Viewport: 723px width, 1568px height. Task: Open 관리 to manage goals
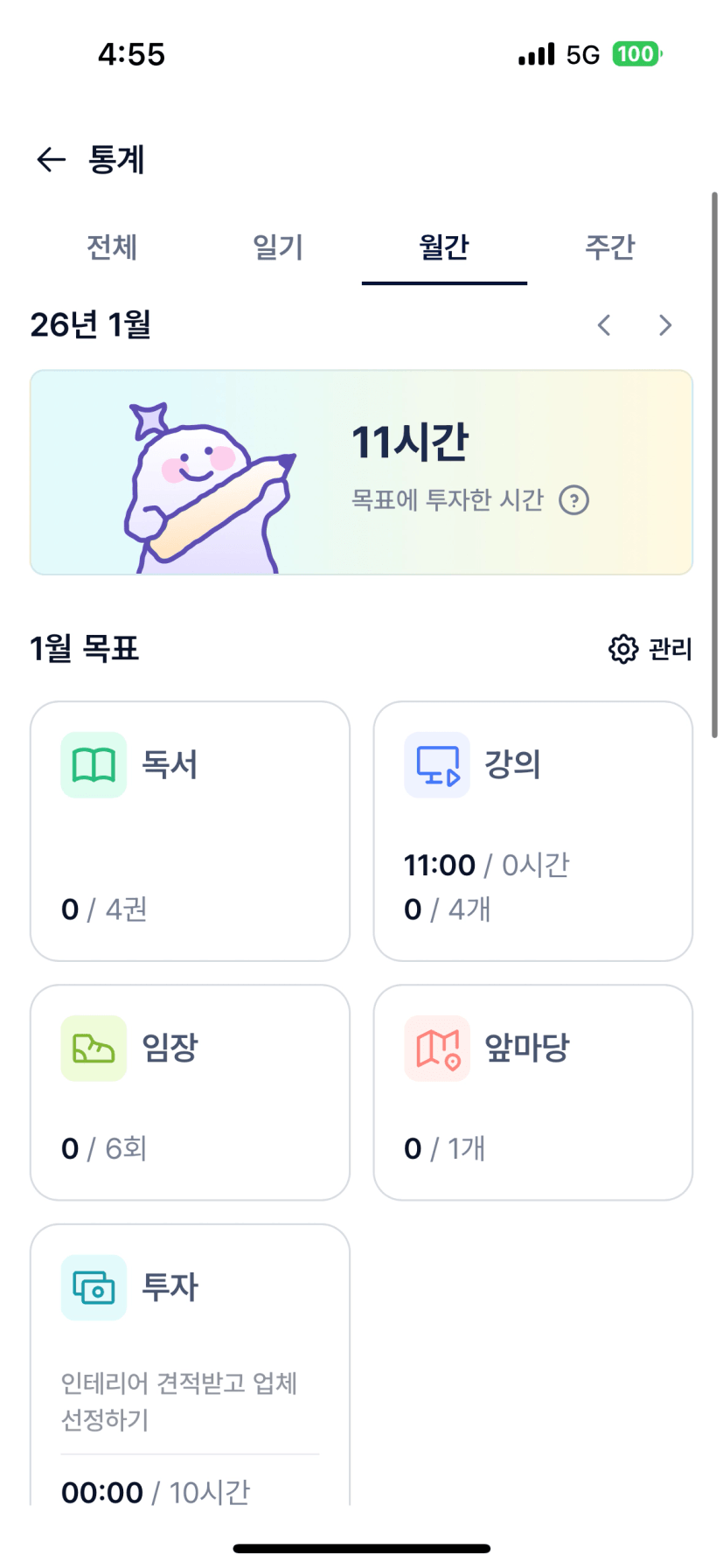pos(650,649)
